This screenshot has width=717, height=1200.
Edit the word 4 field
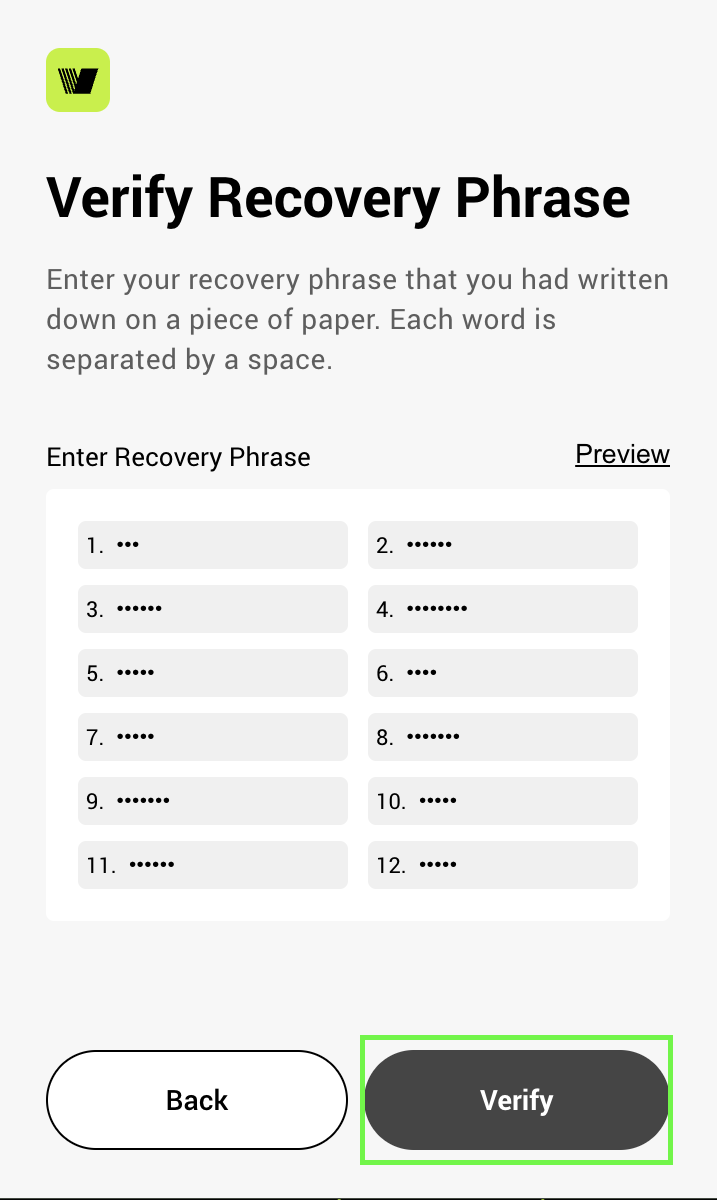point(503,609)
